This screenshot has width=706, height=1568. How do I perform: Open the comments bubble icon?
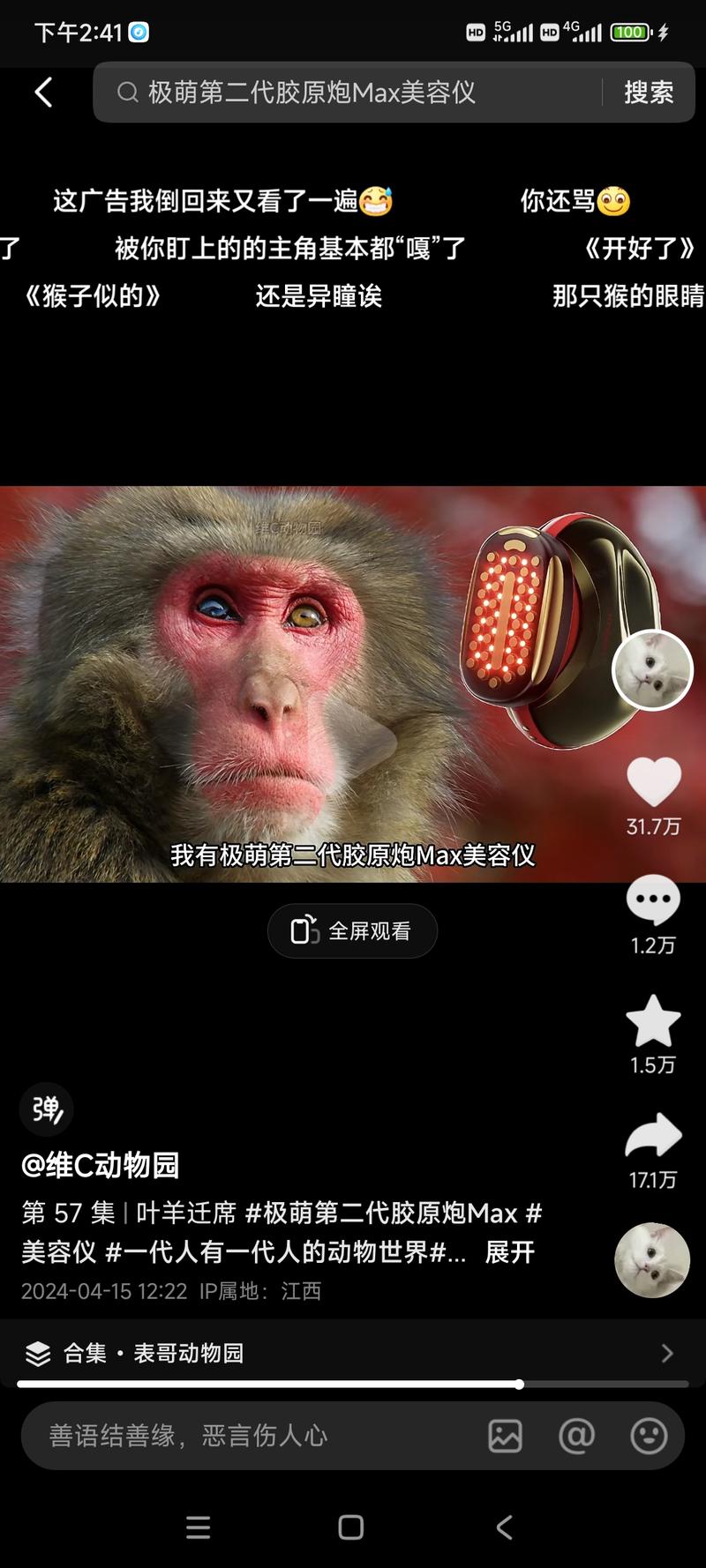[x=653, y=900]
